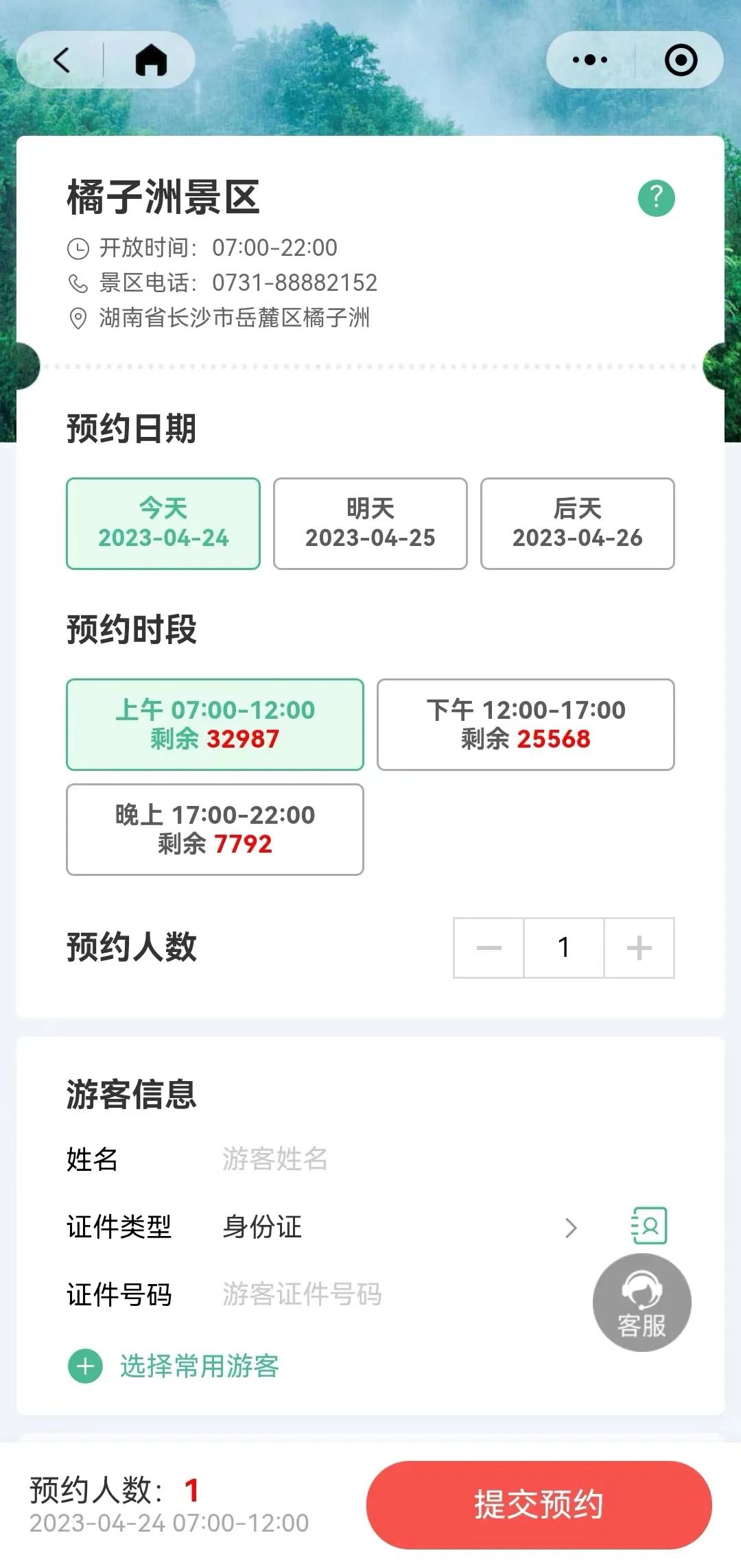Screen dimensions: 741x1568
Task: Open the three-dot more options menu
Action: 590,60
